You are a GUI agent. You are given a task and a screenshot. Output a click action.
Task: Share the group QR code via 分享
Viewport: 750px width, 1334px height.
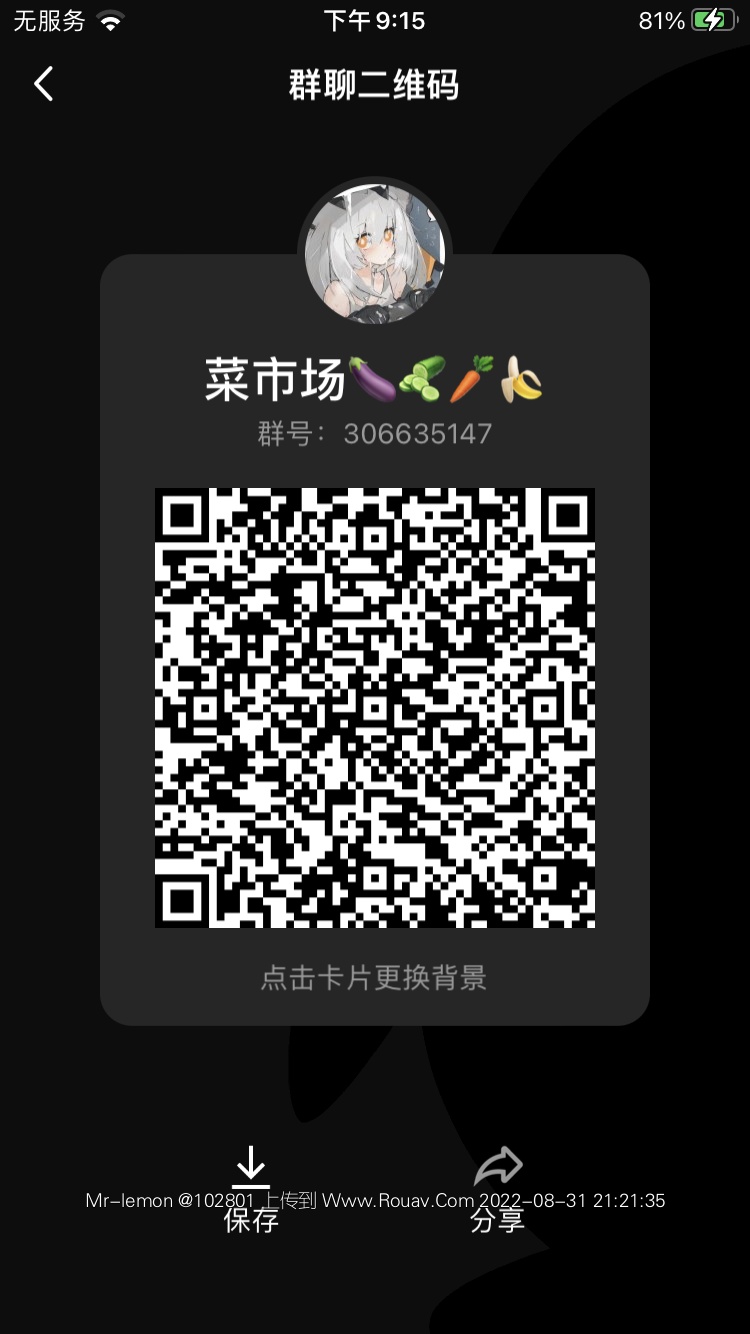[x=498, y=1188]
